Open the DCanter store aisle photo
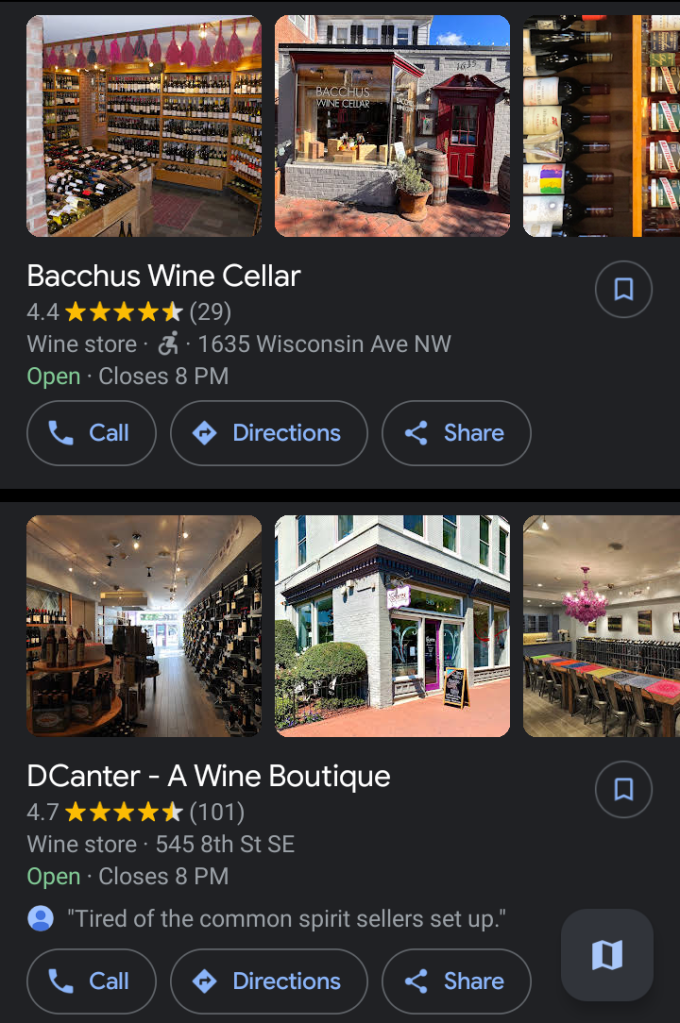 pos(144,626)
